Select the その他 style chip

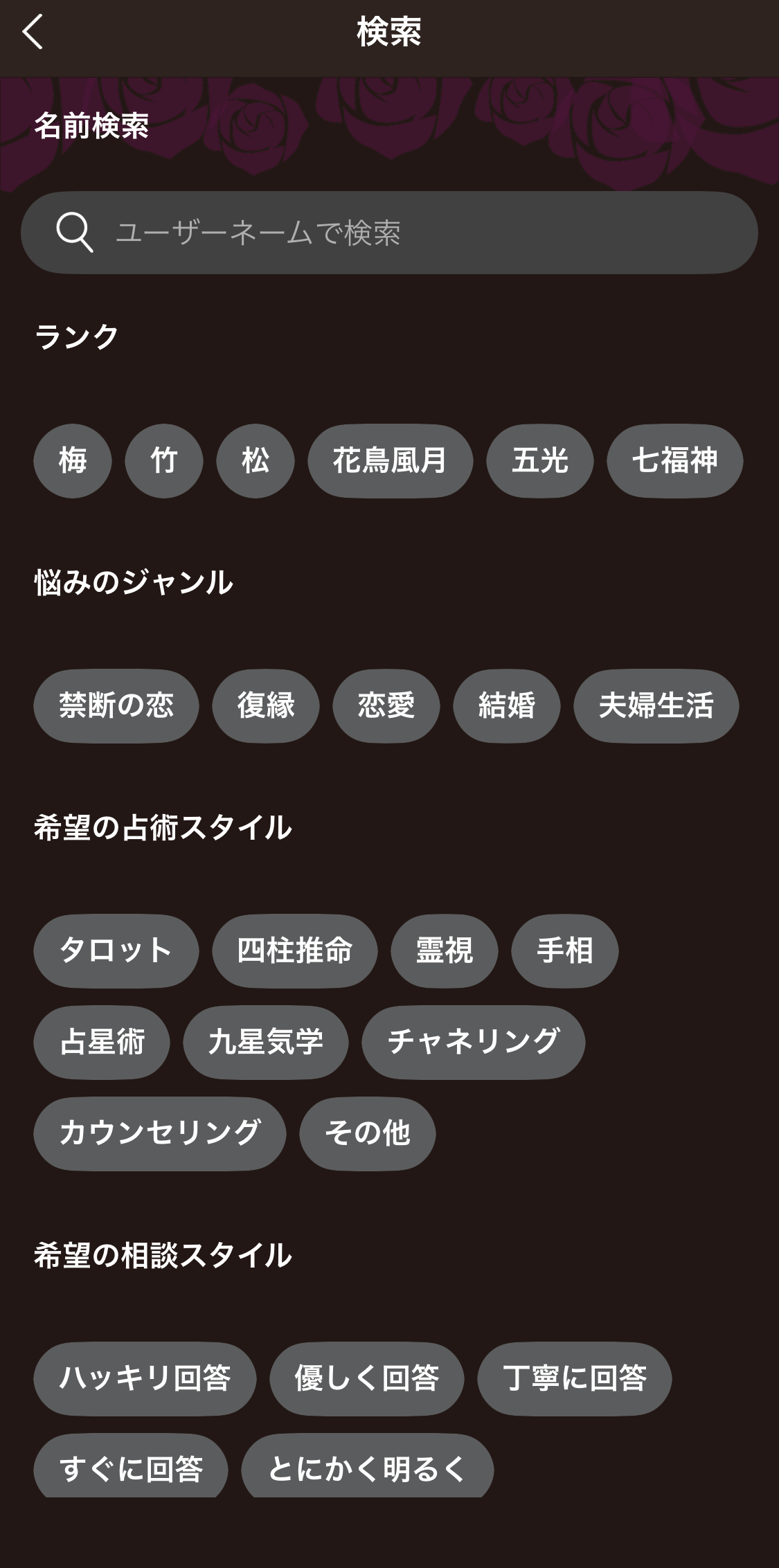368,1133
